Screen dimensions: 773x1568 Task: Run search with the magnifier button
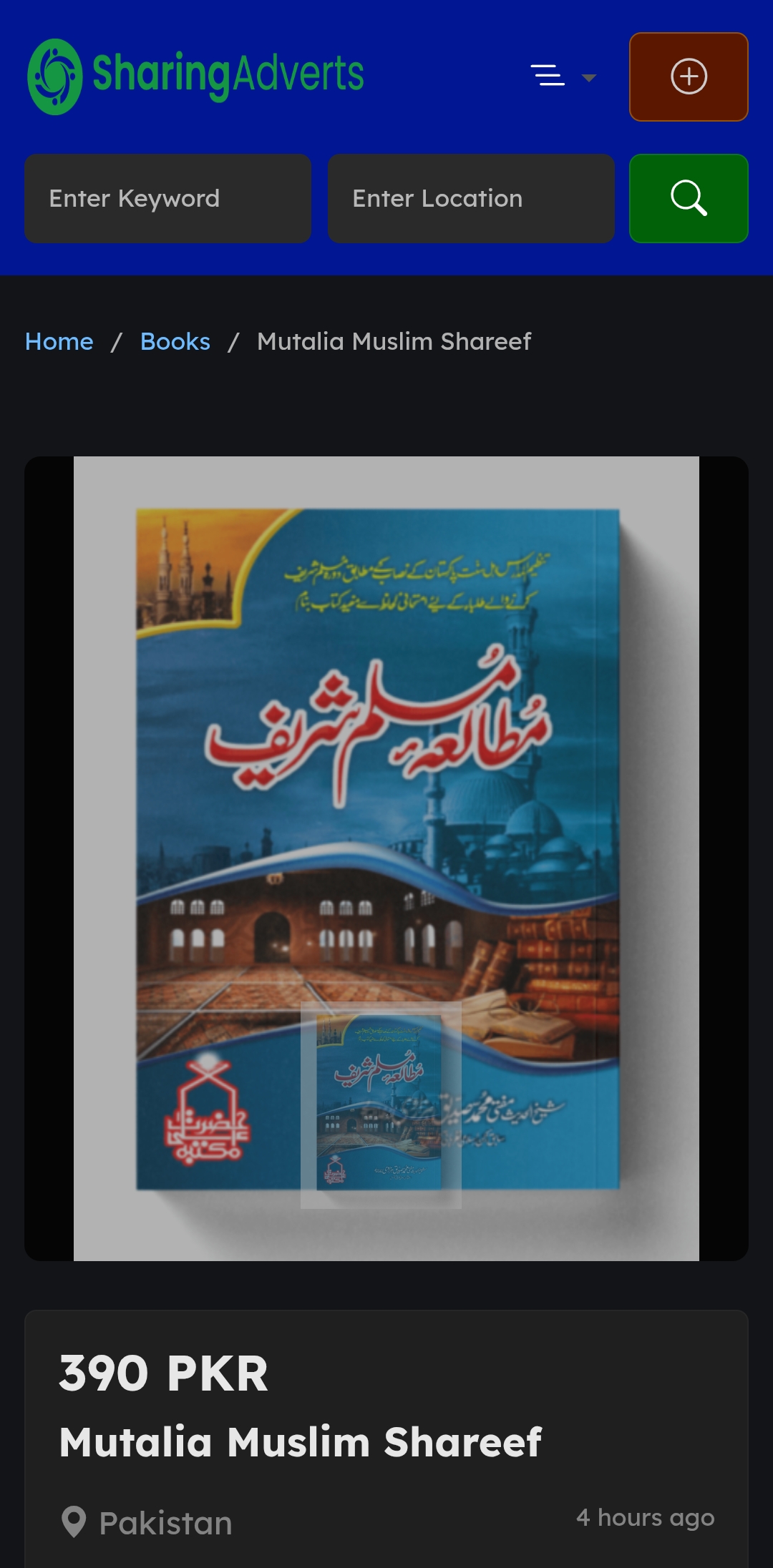[689, 198]
